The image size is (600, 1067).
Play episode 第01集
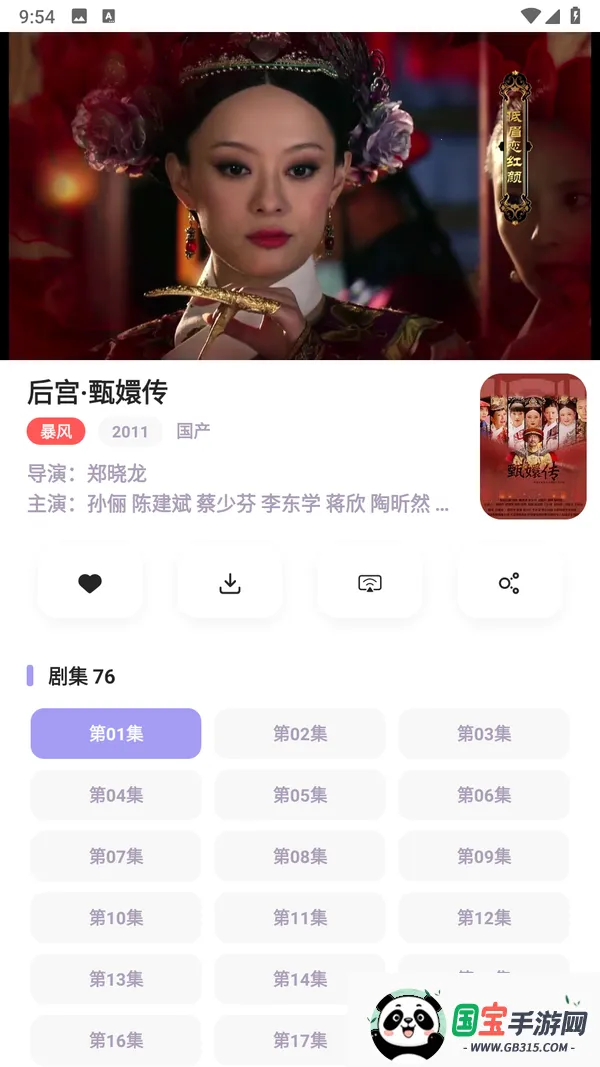[116, 734]
